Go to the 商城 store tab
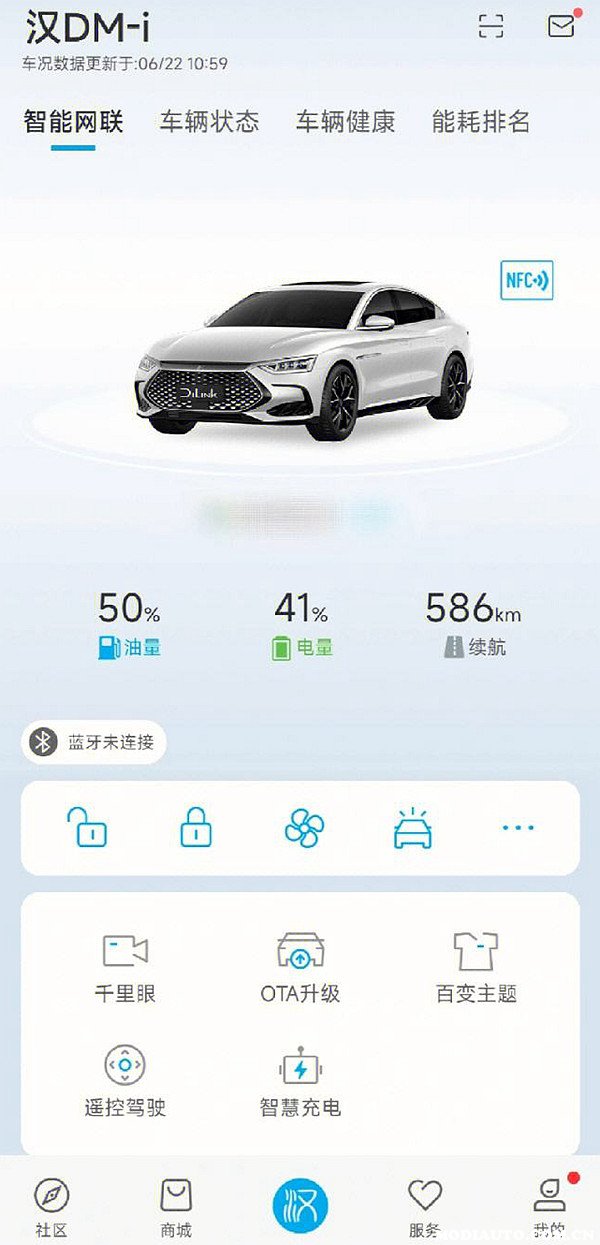Viewport: 600px width, 1245px height. pos(176,1206)
